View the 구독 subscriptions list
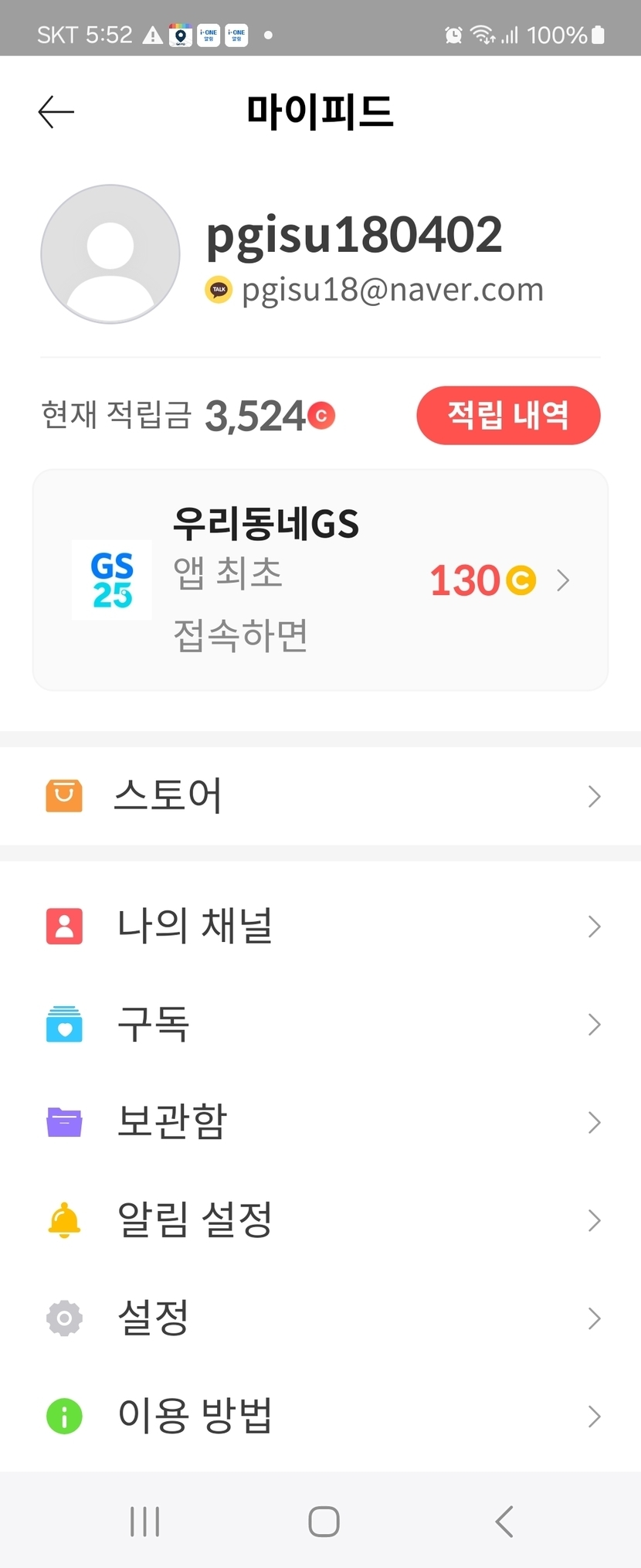641x1568 pixels. point(320,1024)
